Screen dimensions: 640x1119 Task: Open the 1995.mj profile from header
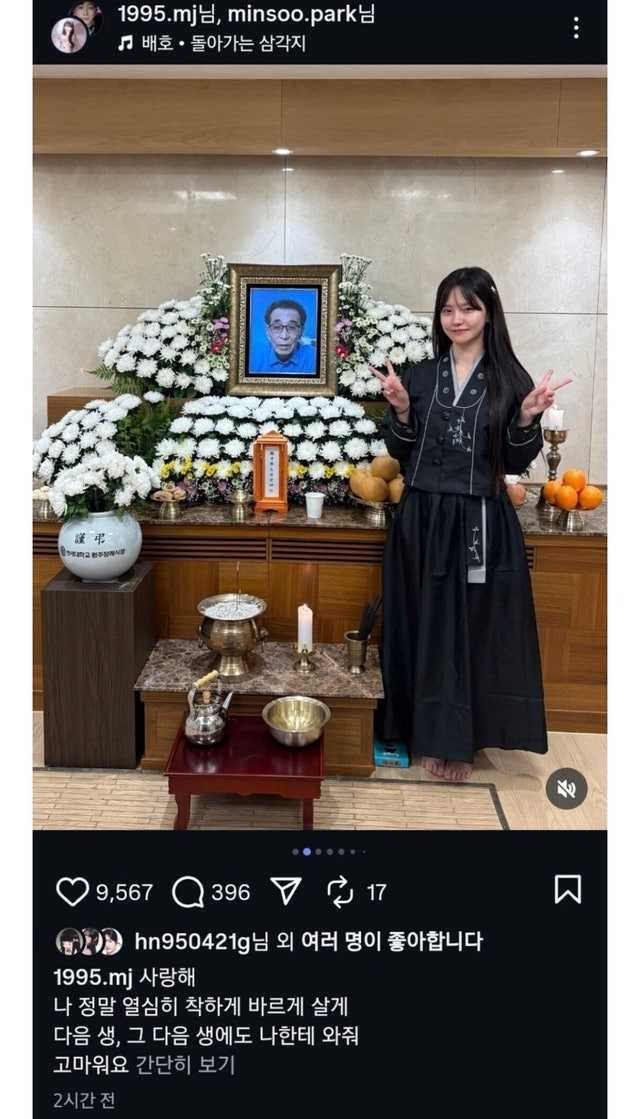tap(158, 15)
